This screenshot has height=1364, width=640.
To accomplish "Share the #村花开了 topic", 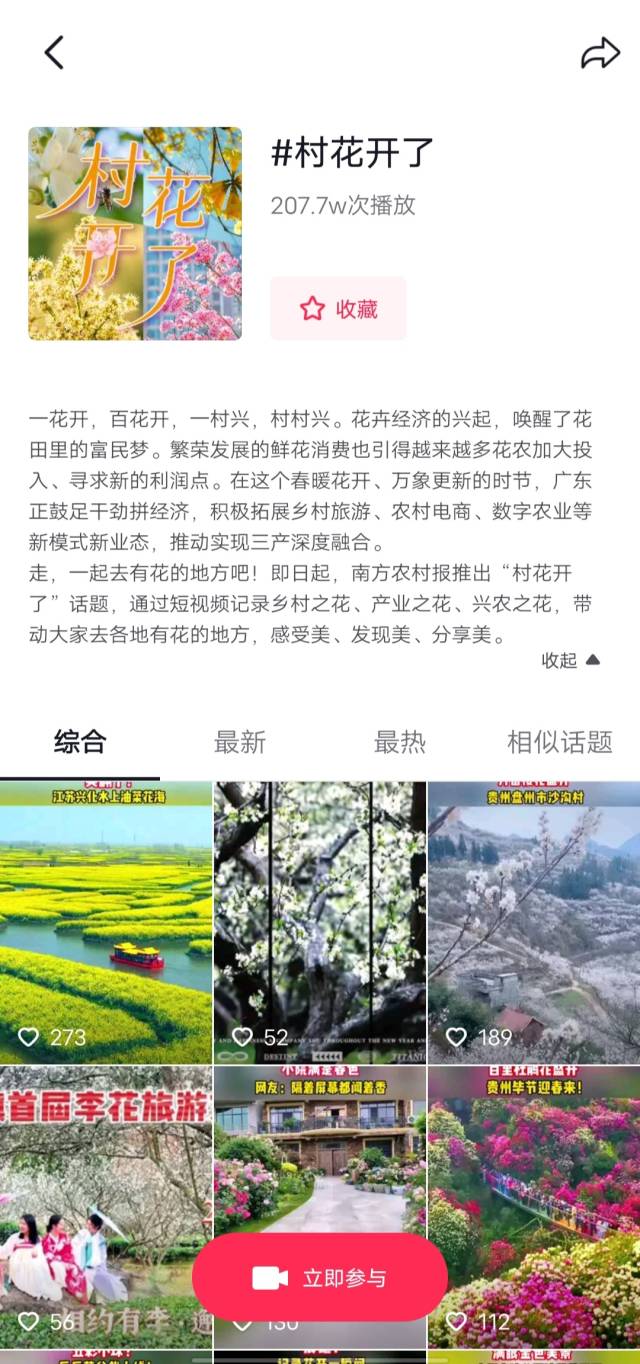I will click(600, 53).
